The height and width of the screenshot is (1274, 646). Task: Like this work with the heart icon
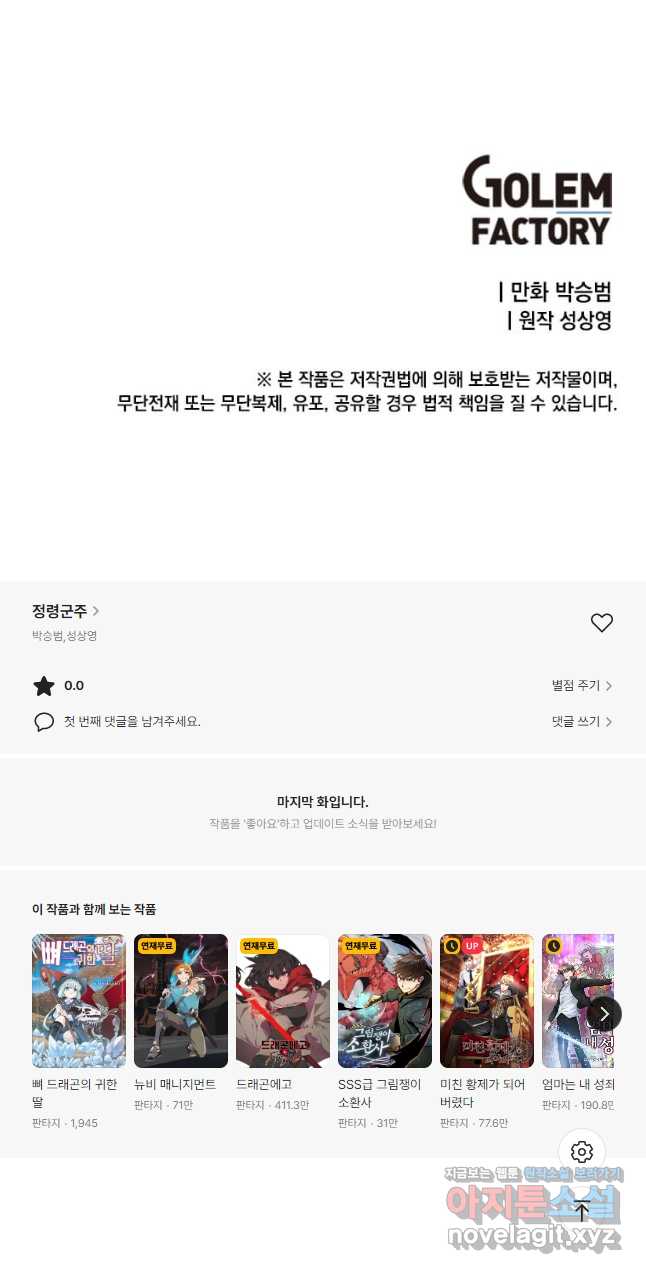pyautogui.click(x=601, y=623)
